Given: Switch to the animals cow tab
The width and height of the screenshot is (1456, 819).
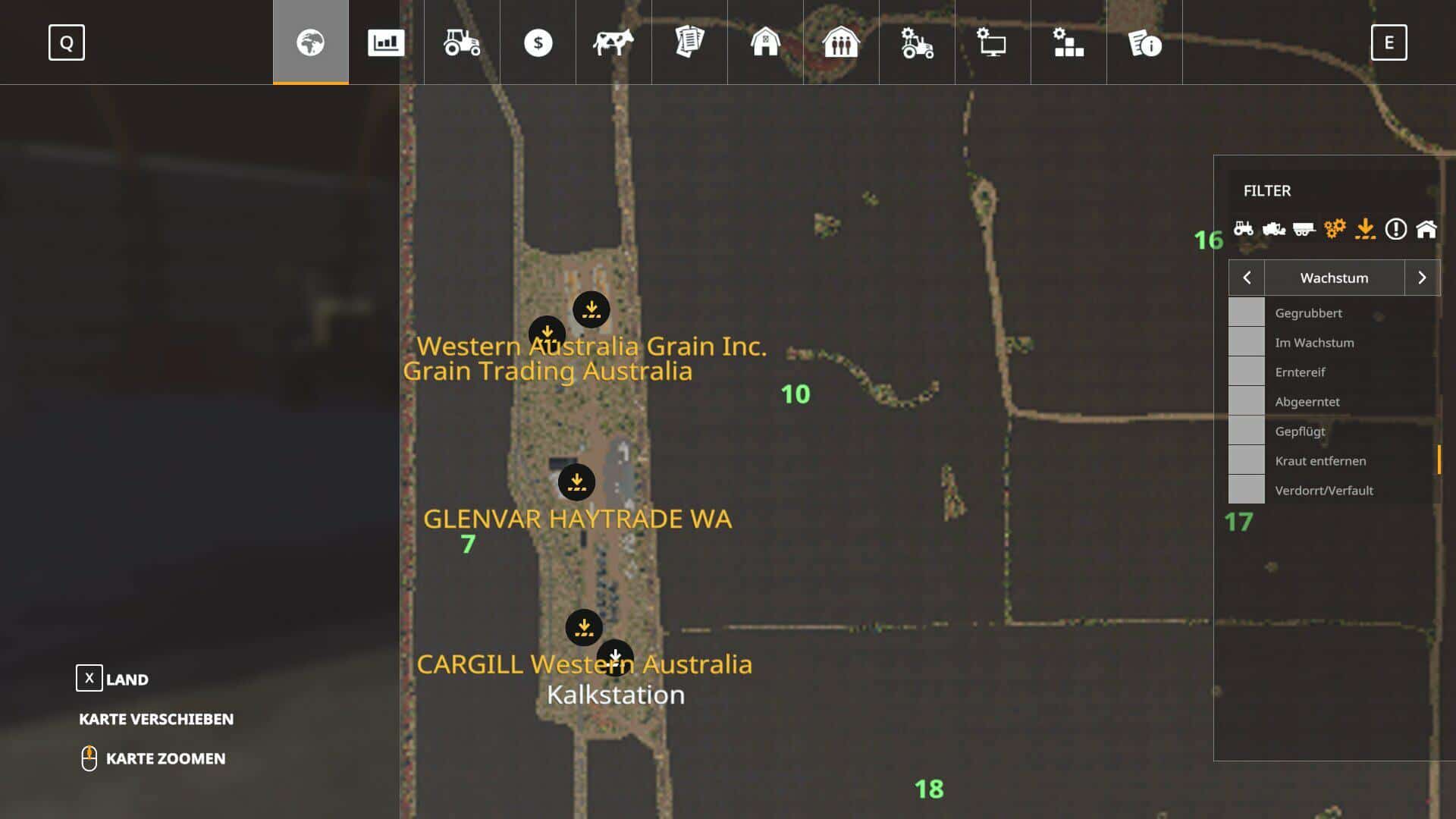Looking at the screenshot, I should coord(613,42).
